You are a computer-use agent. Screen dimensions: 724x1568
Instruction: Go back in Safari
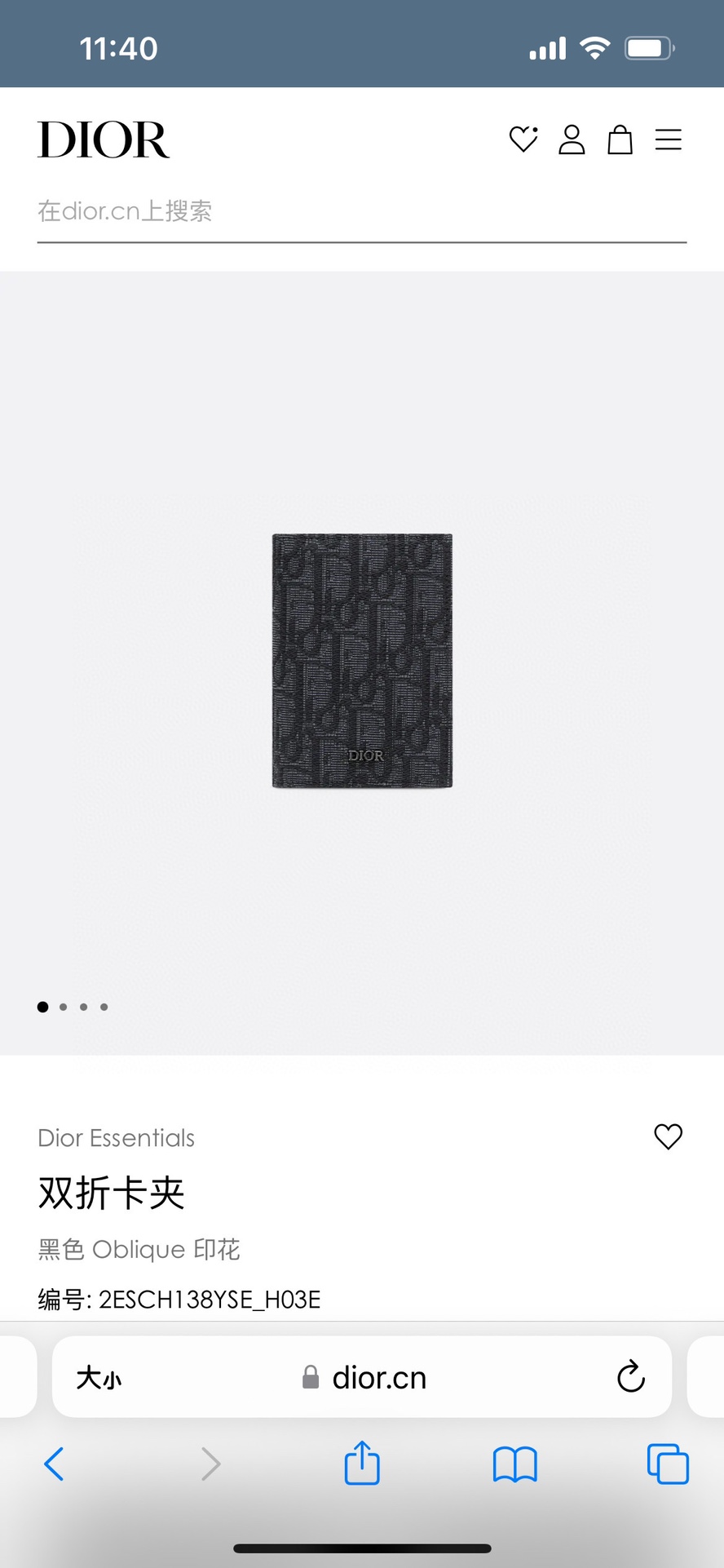tap(54, 1464)
